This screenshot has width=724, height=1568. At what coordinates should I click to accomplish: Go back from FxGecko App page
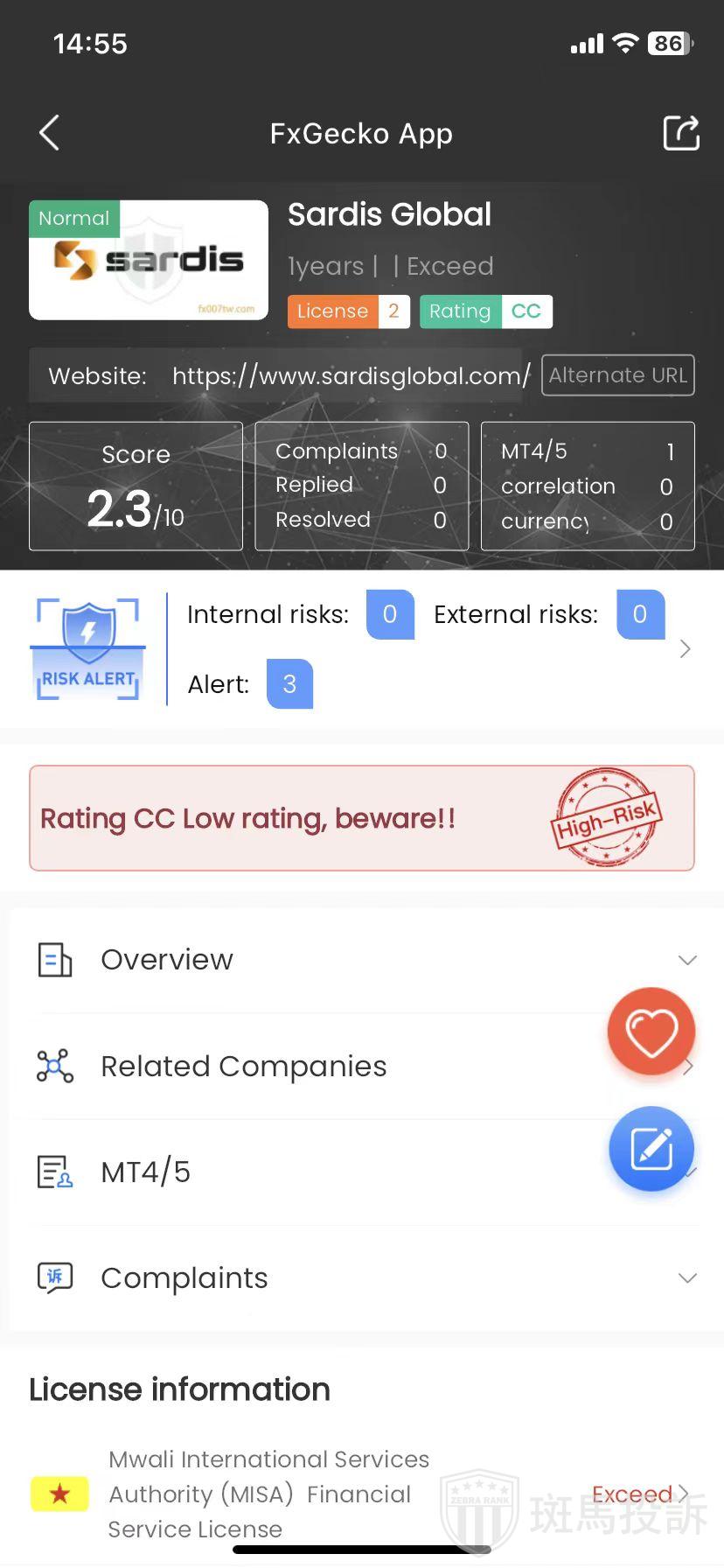click(50, 133)
